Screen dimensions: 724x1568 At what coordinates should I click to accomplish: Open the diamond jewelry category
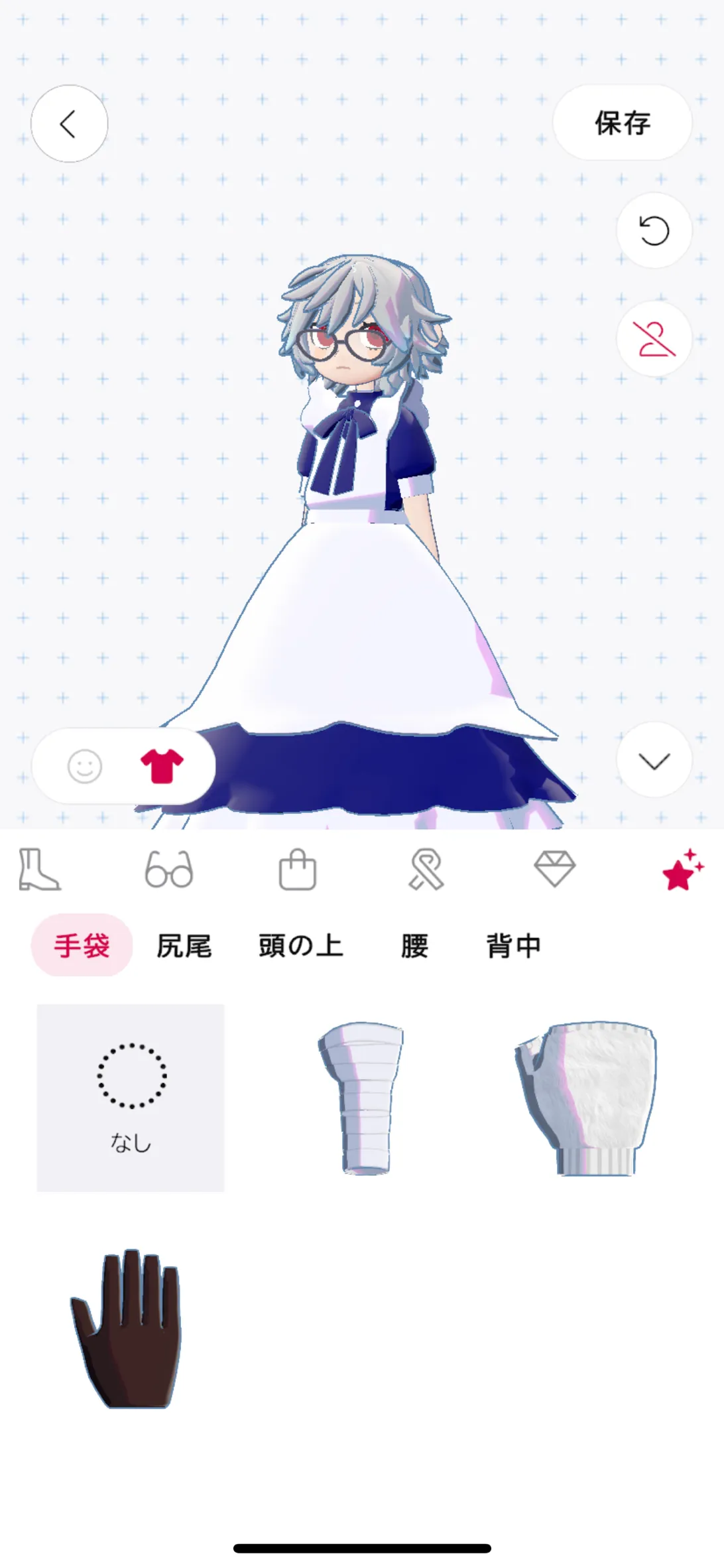tap(554, 869)
